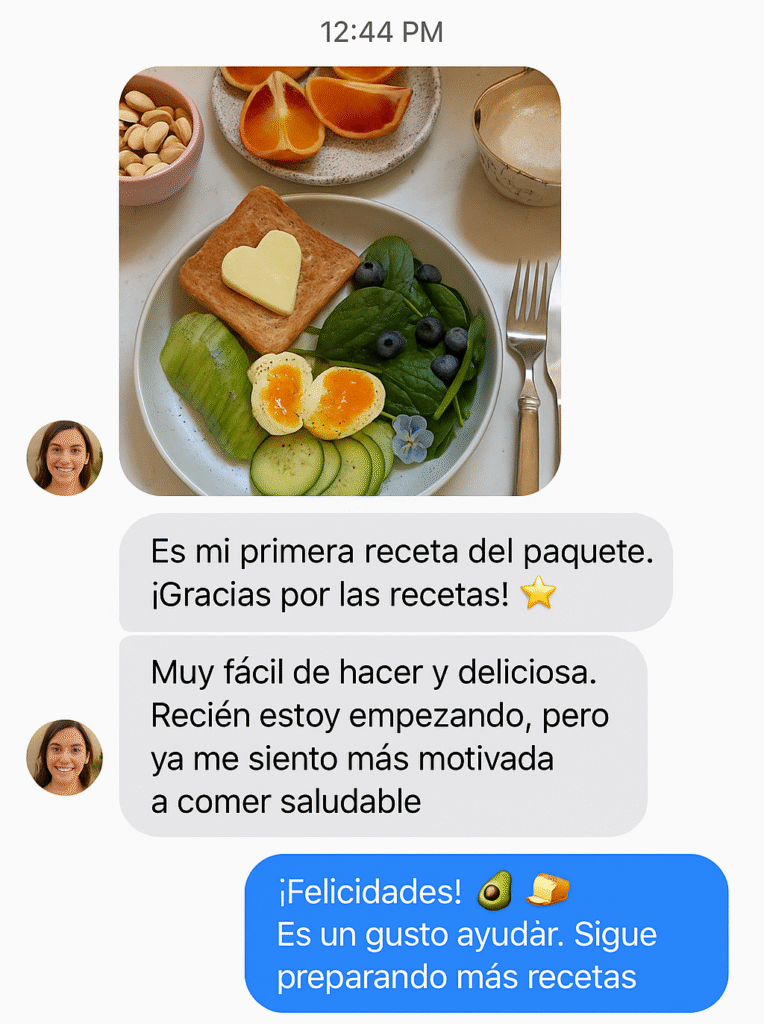Viewport: 764px width, 1024px height.
Task: Tap the sender's avatar beside the food photo
Action: 65,458
